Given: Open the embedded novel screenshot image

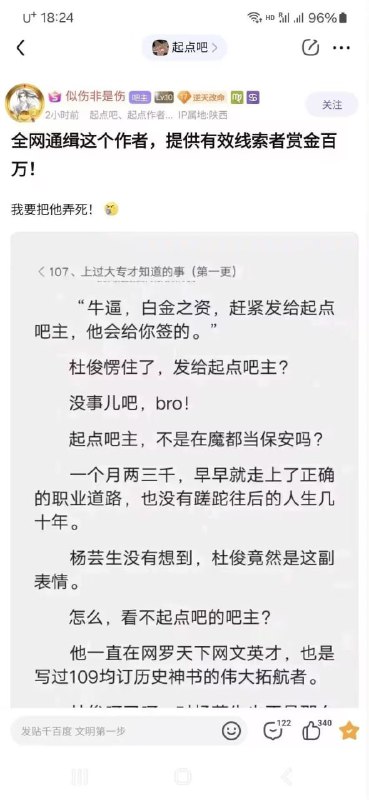Looking at the screenshot, I should coord(185,469).
